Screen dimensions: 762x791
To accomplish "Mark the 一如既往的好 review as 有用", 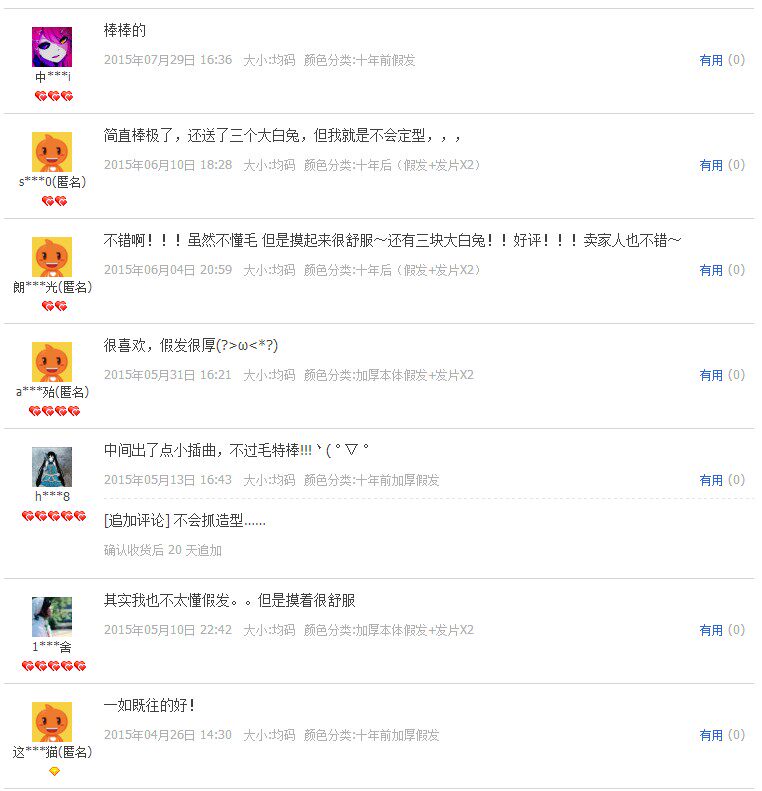I will pos(711,735).
